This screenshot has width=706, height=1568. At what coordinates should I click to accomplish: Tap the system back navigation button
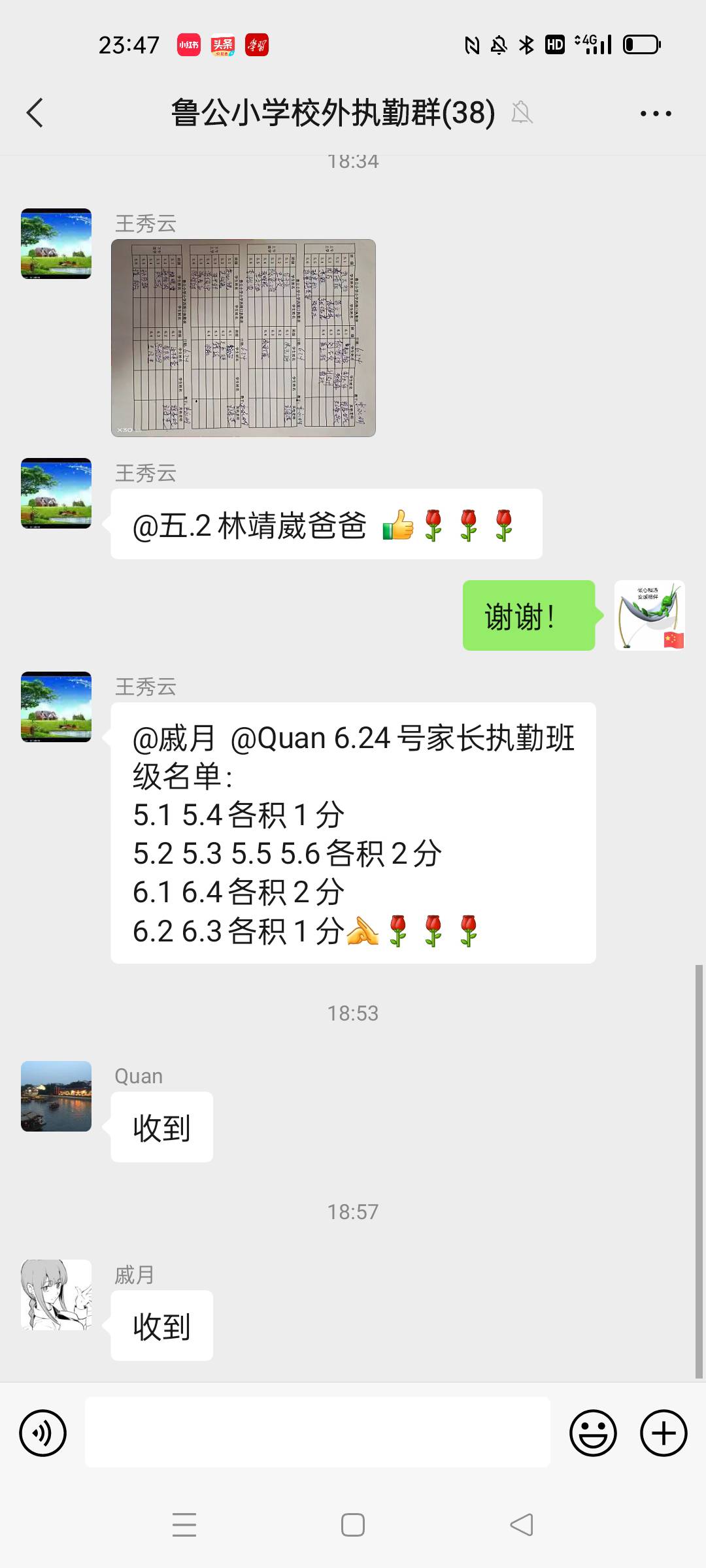tap(520, 1525)
